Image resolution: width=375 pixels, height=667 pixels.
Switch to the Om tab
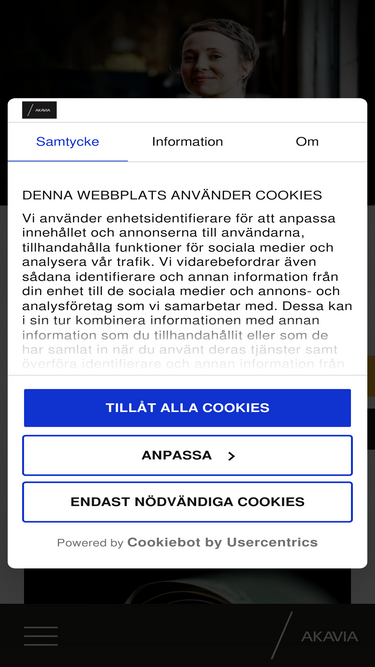point(307,142)
